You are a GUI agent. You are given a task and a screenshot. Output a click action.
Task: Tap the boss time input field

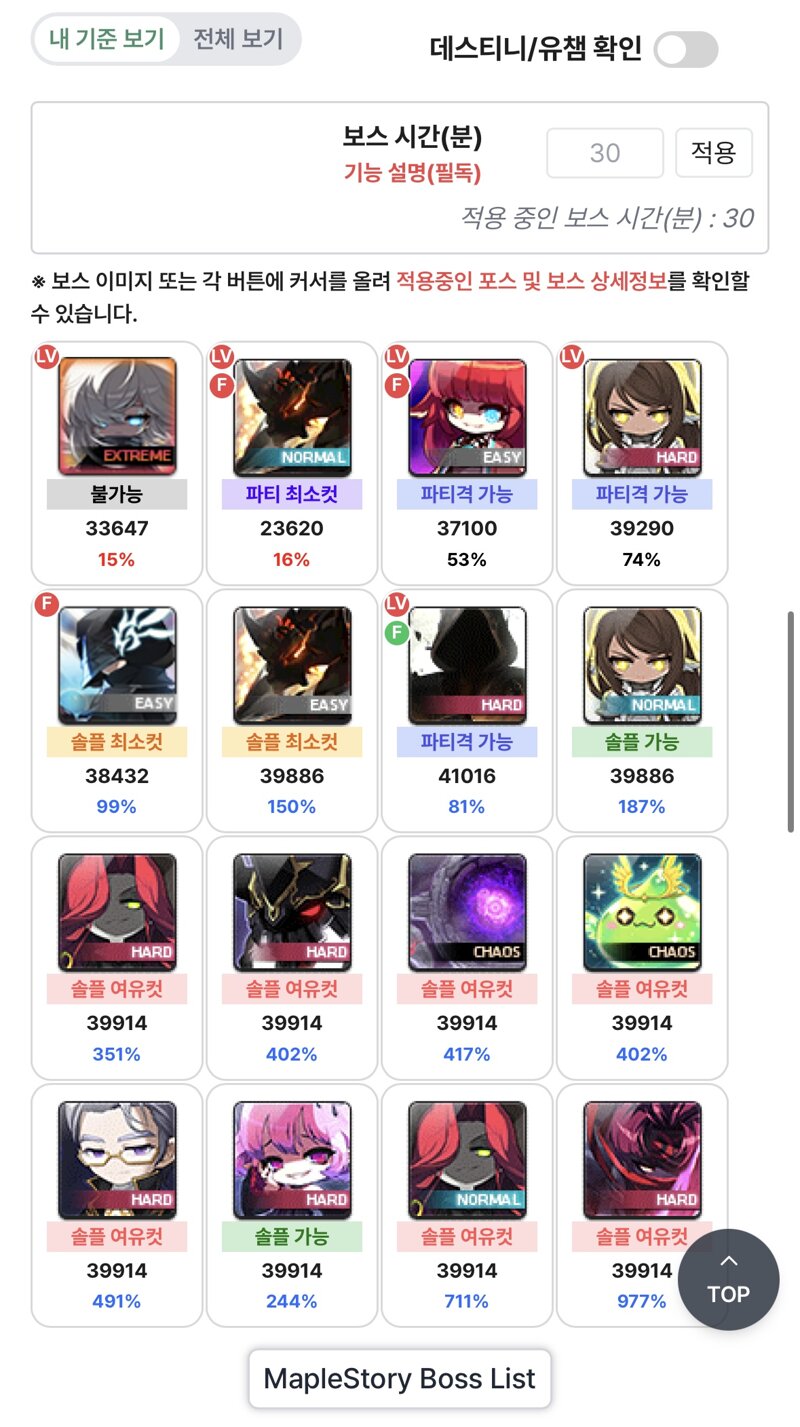(x=605, y=153)
